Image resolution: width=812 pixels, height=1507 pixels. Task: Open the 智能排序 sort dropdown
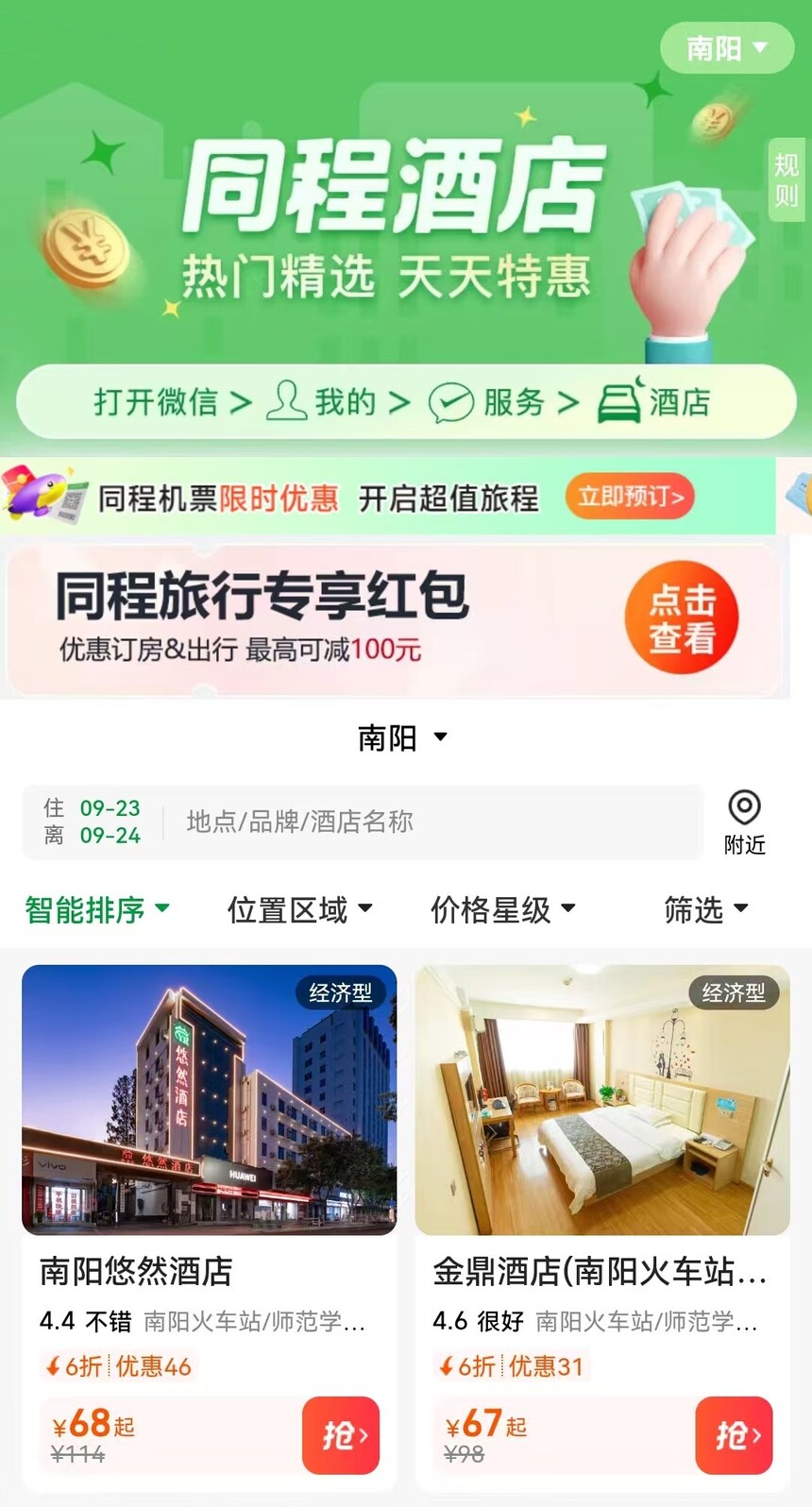[96, 909]
